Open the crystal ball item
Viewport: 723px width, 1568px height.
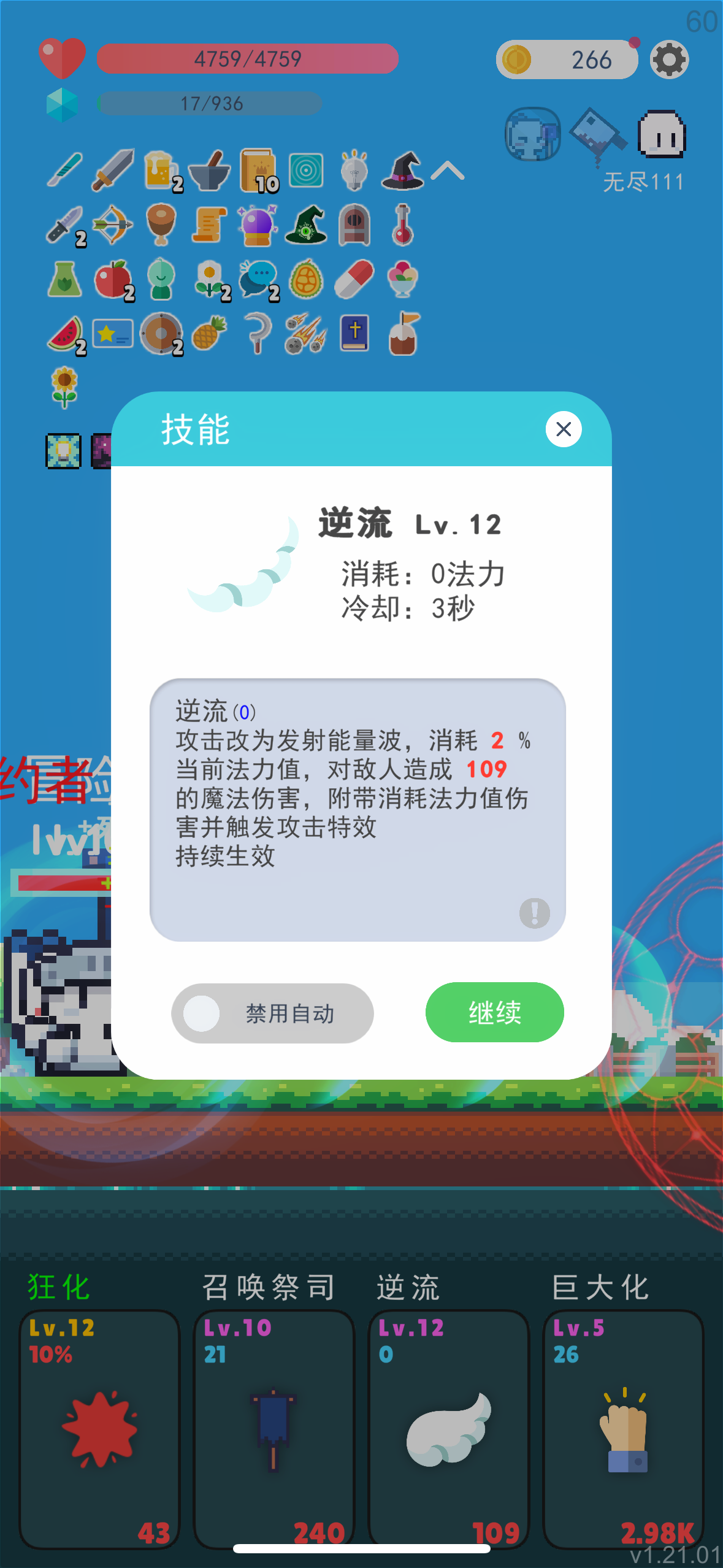pyautogui.click(x=258, y=225)
